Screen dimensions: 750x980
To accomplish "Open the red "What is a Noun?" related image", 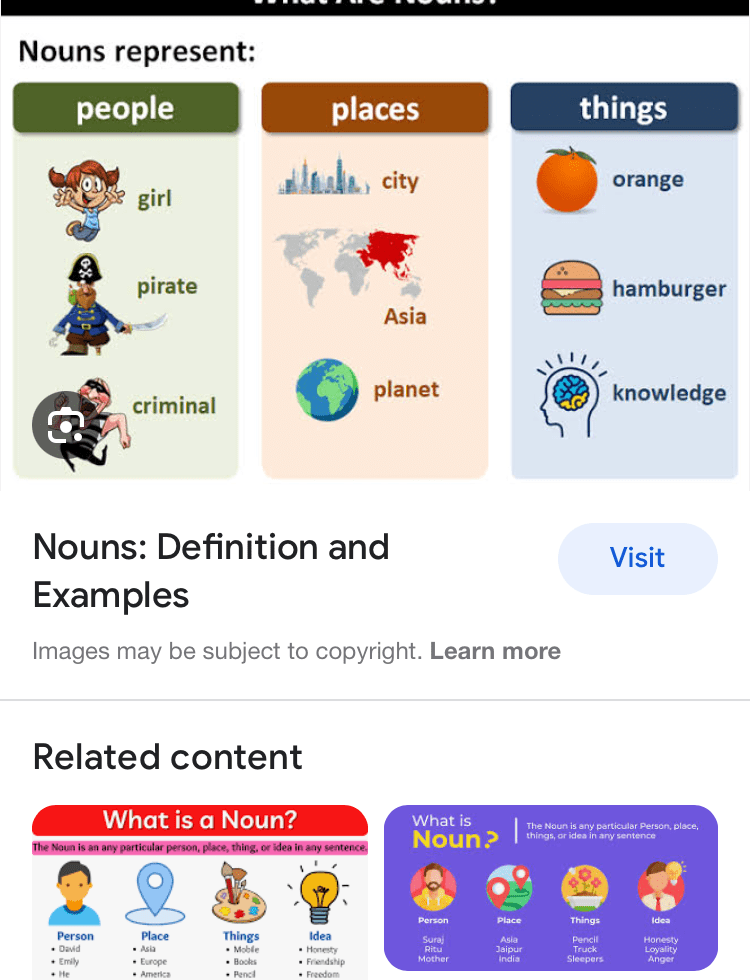I will pyautogui.click(x=200, y=891).
